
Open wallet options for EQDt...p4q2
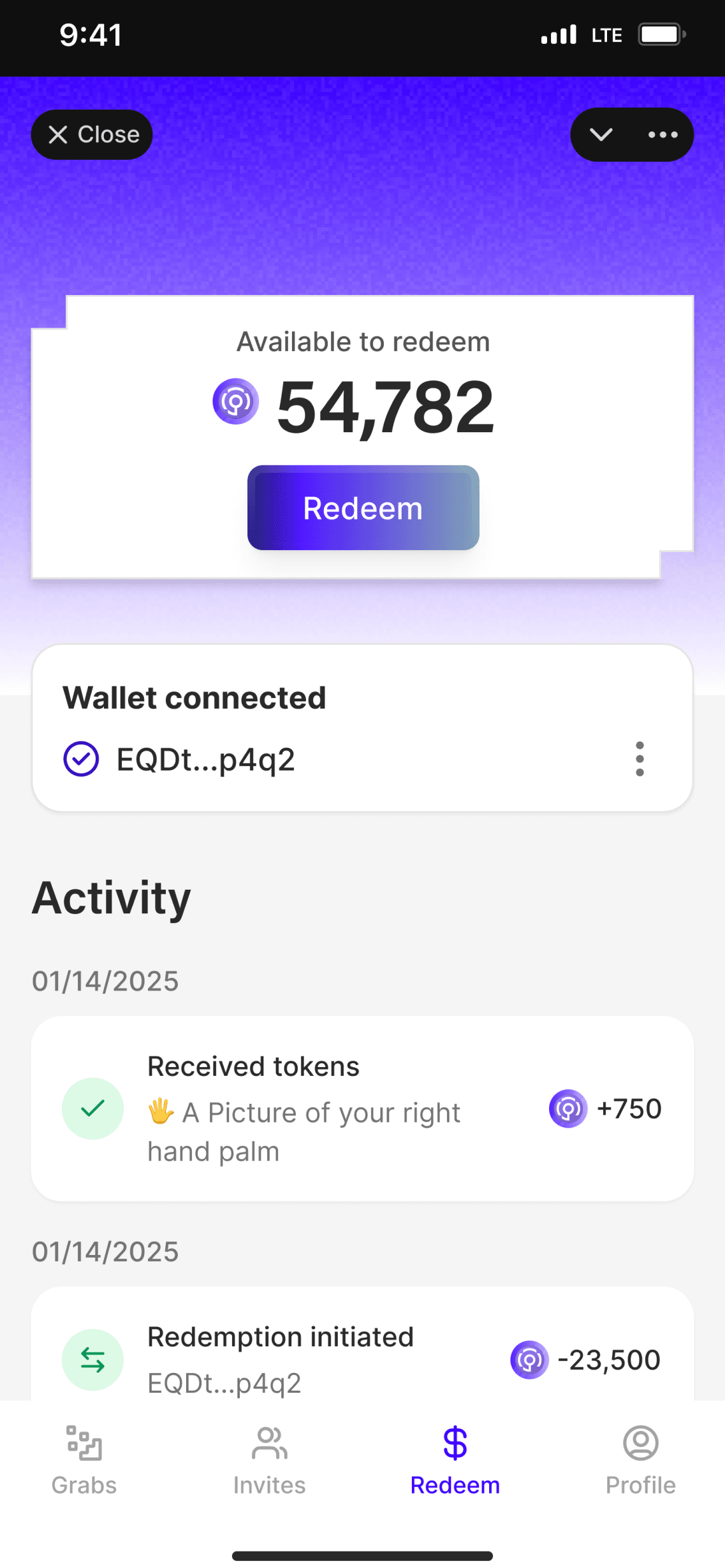[x=640, y=759]
